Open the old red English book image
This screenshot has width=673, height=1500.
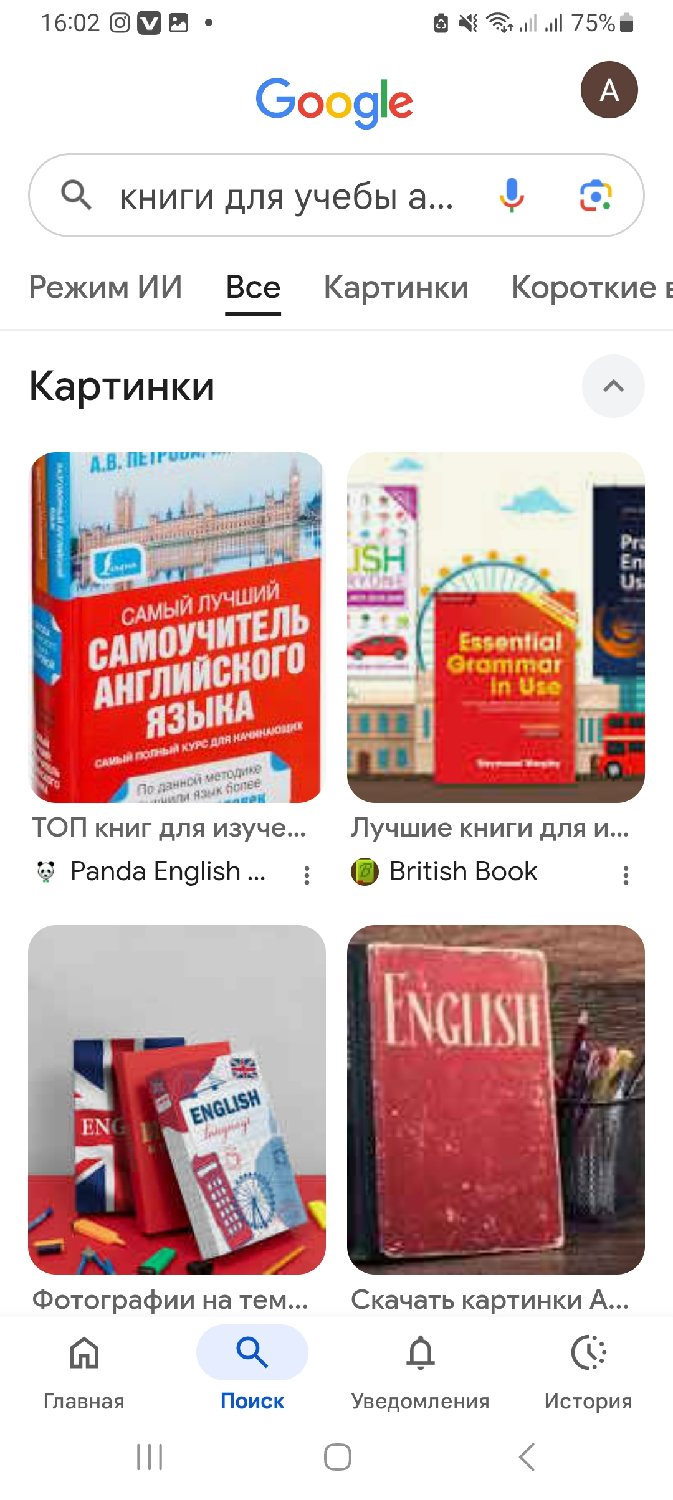[495, 1098]
